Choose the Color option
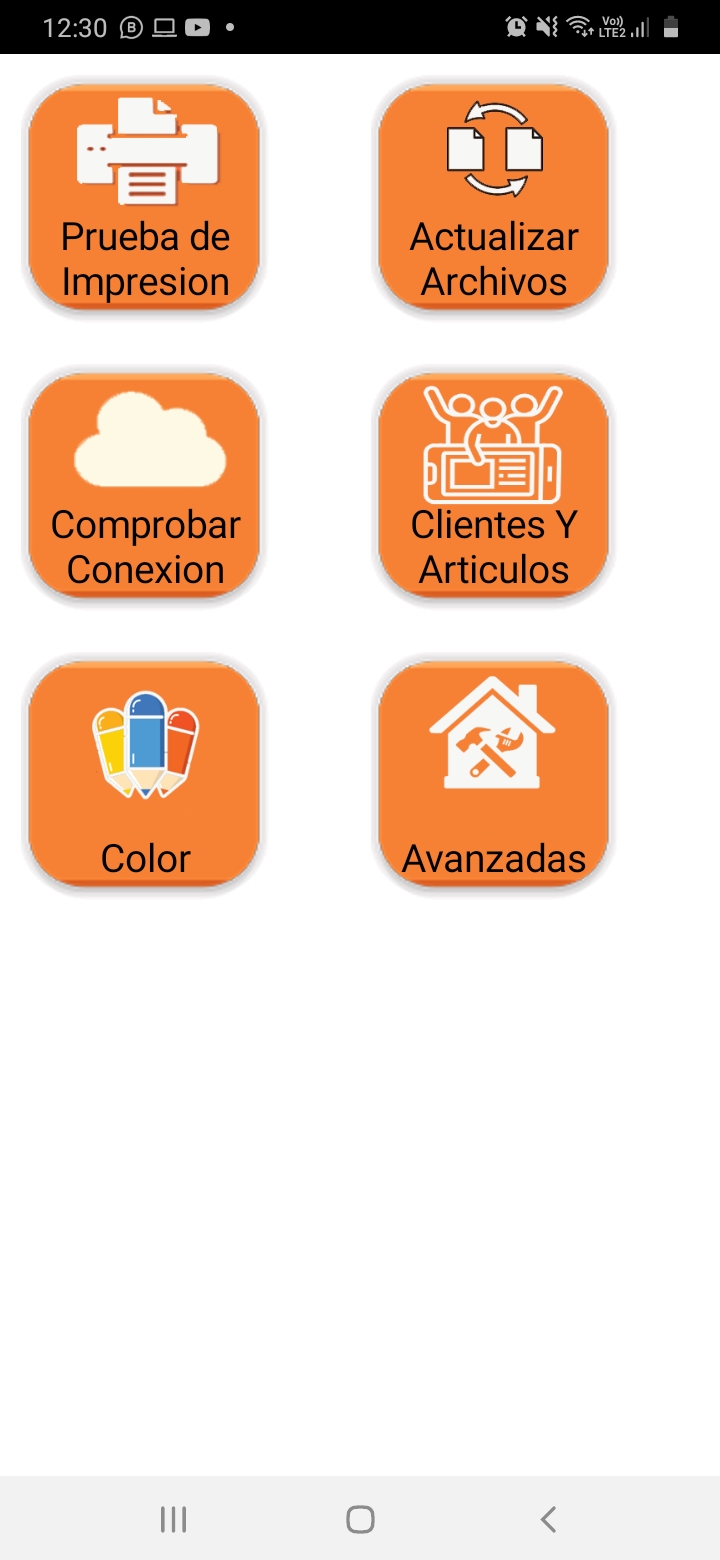720x1560 pixels. point(144,774)
